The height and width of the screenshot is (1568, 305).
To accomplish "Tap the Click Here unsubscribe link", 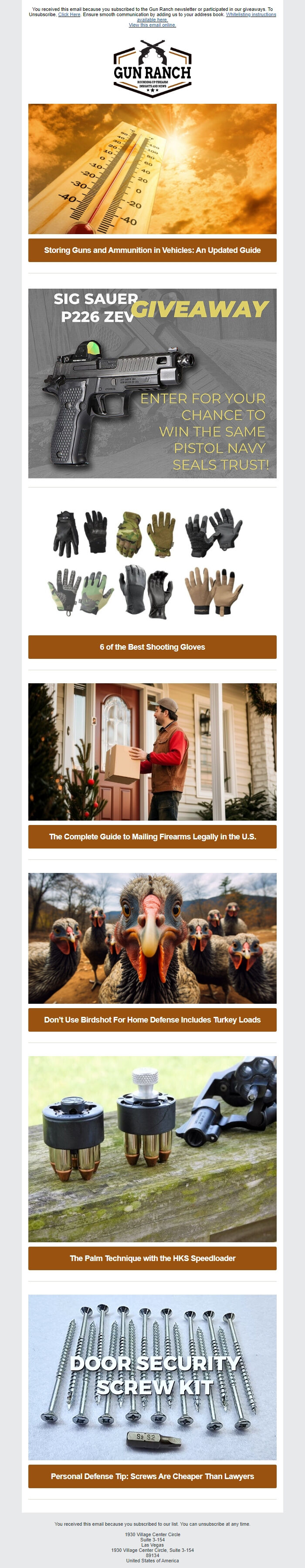I will tap(69, 15).
